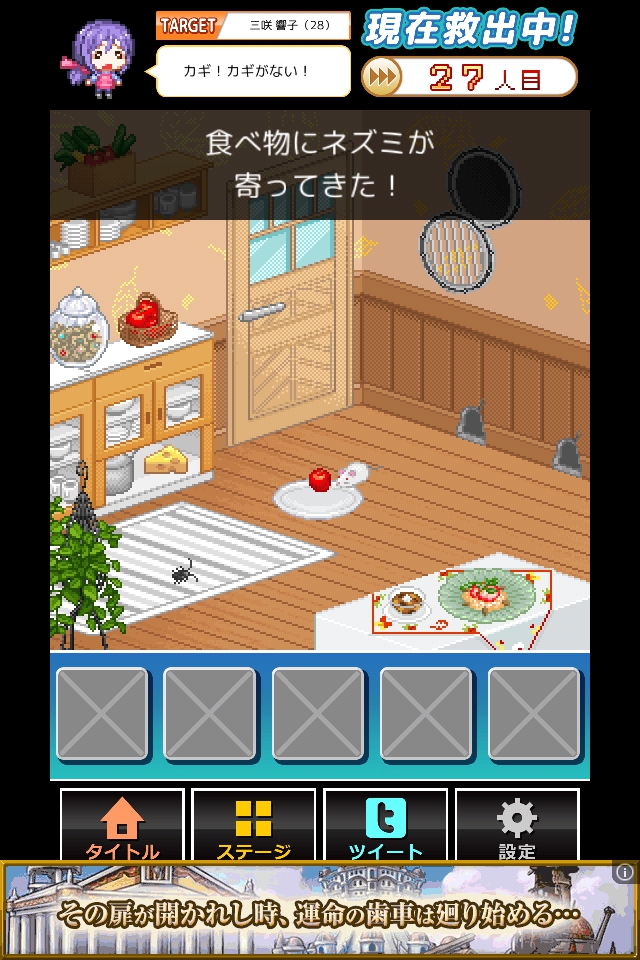
Task: Tap the white mouse by the apple
Action: click(x=351, y=473)
